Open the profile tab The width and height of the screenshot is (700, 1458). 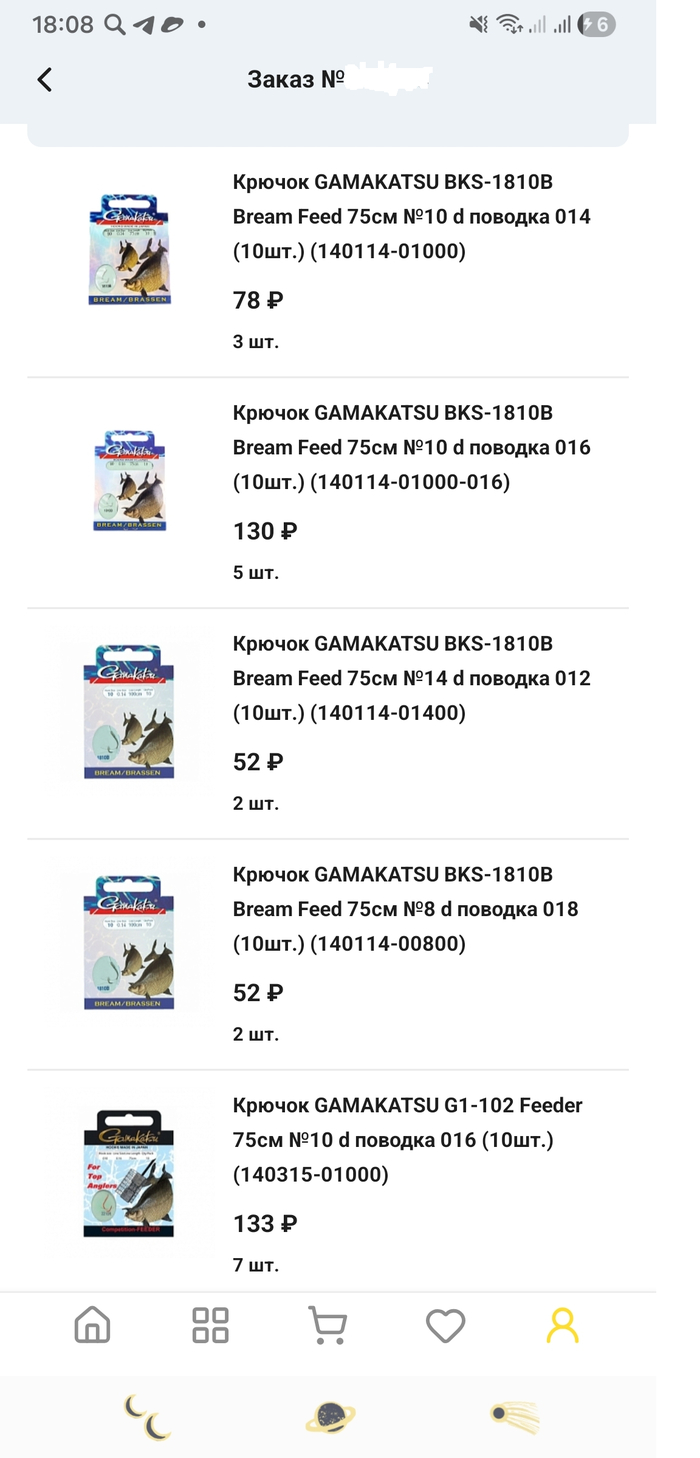tap(562, 1325)
